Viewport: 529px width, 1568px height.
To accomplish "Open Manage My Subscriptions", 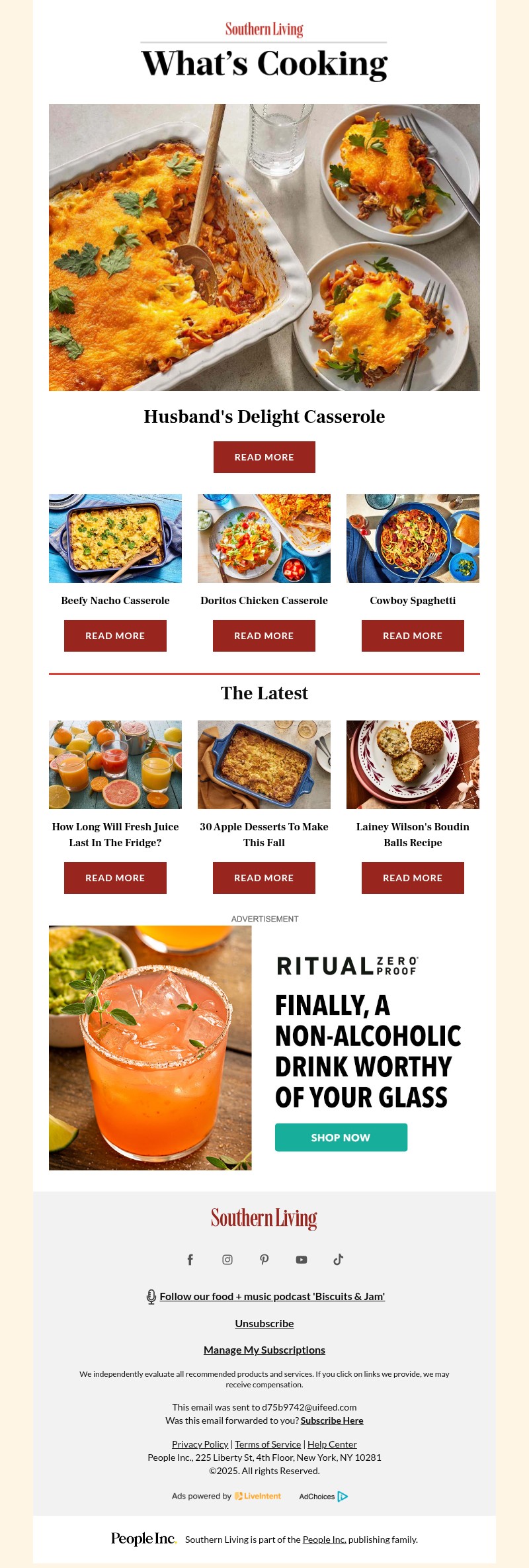I will [264, 1350].
